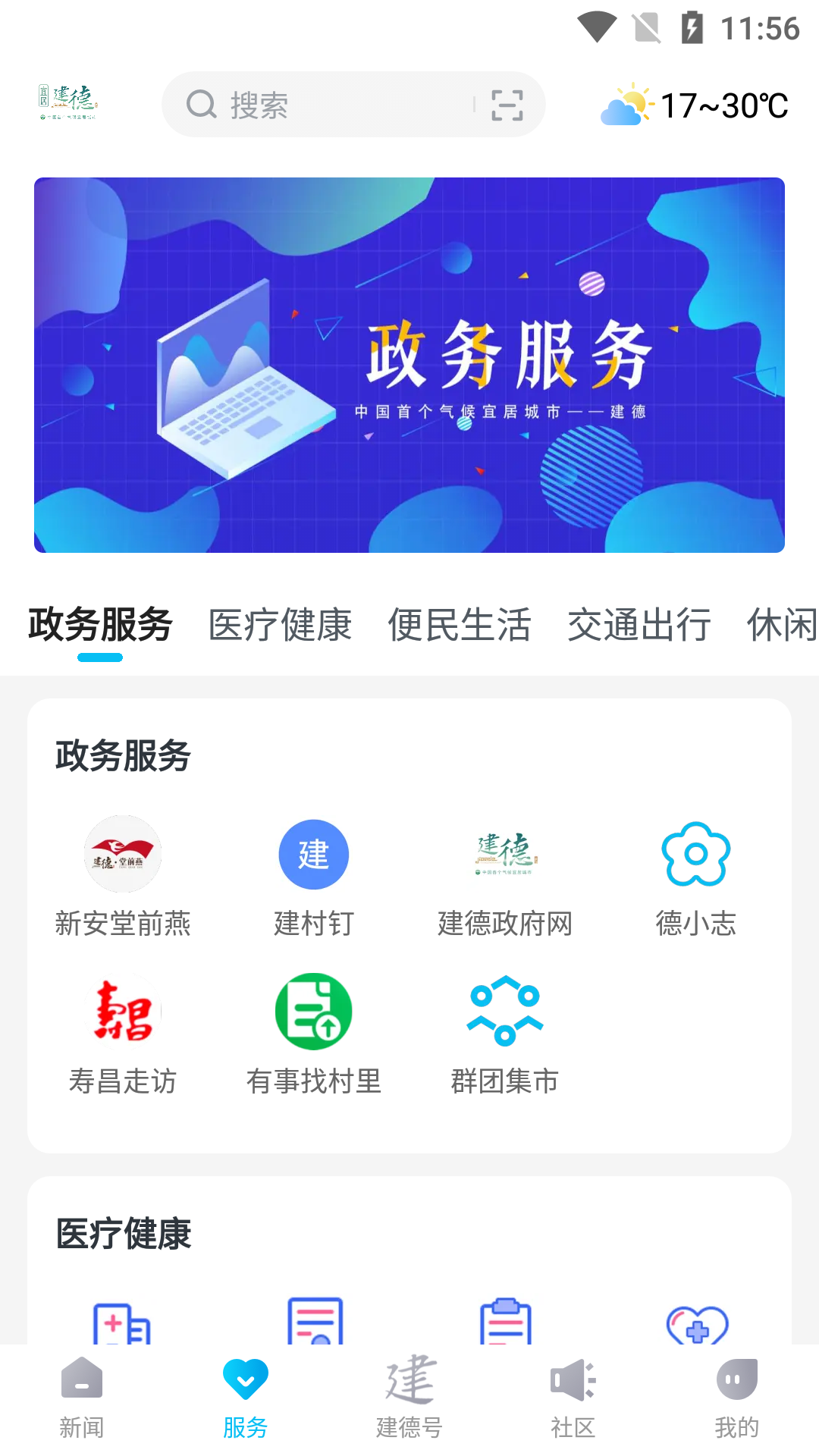
Task: Switch to the 新闻 bottom tab
Action: click(82, 1398)
